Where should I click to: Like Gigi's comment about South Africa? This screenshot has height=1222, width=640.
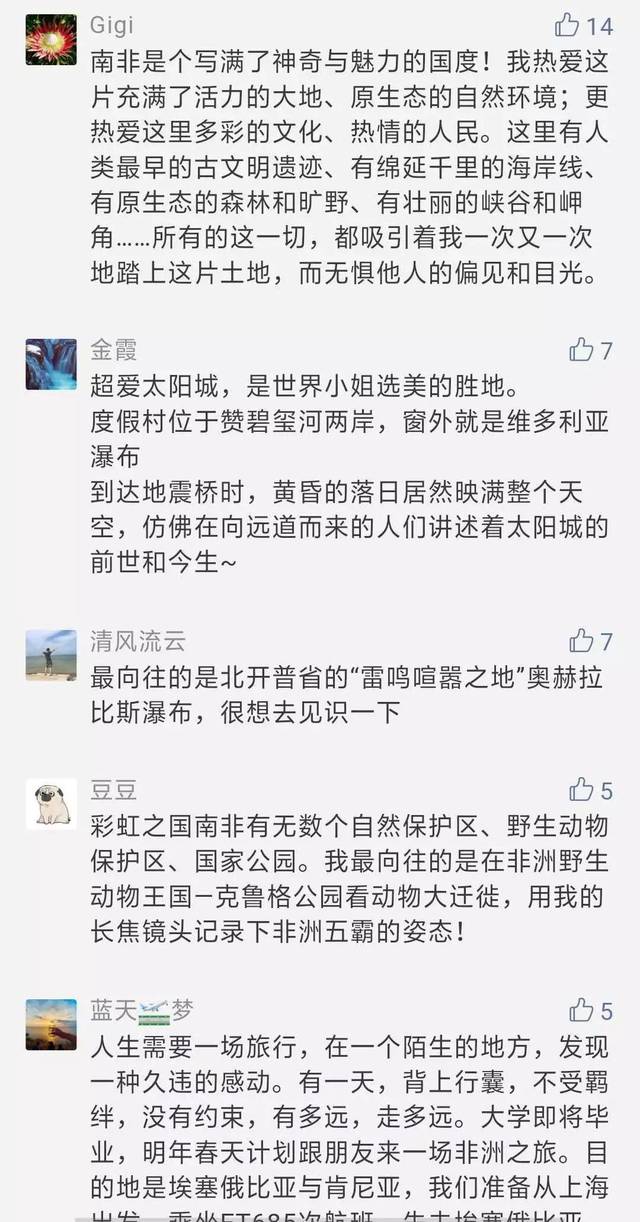(567, 26)
